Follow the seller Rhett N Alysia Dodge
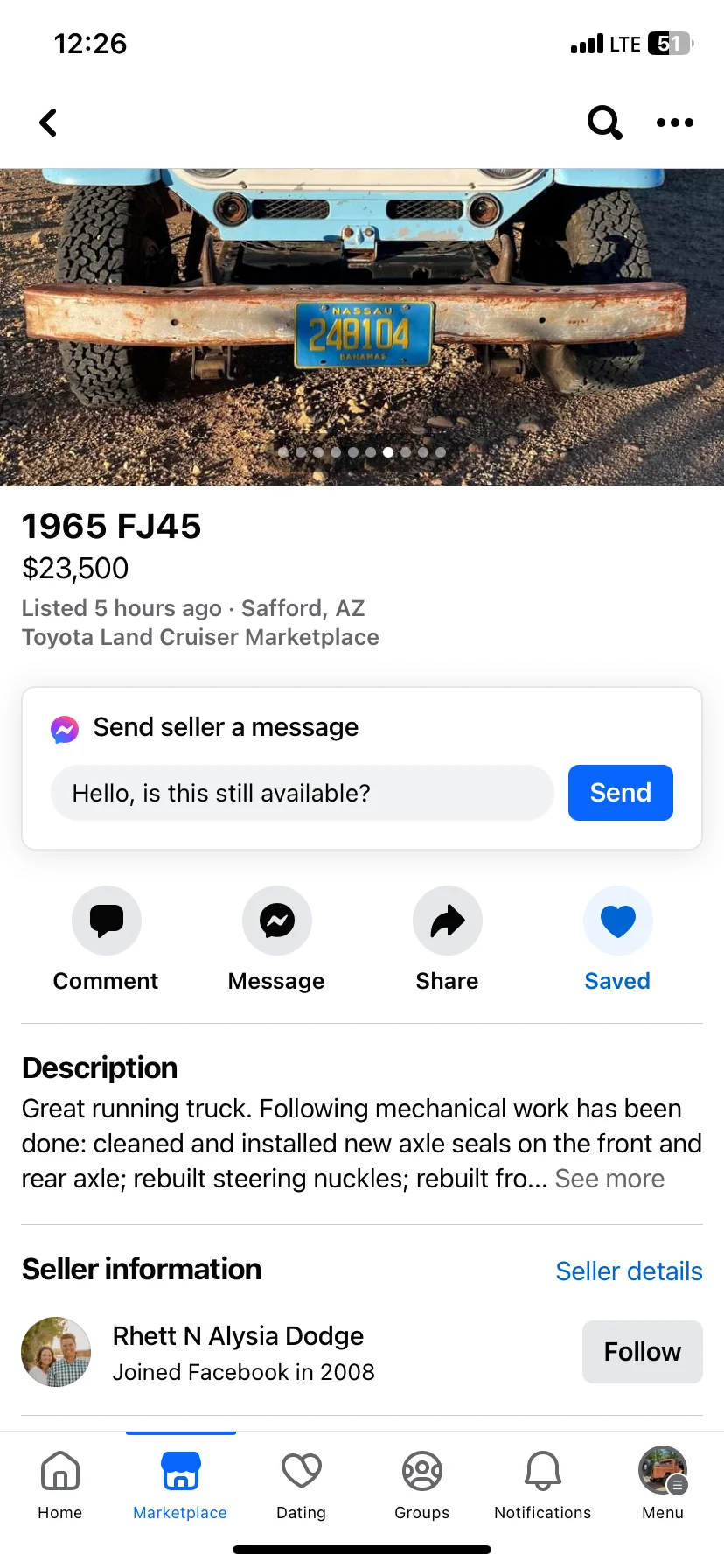The width and height of the screenshot is (724, 1568). point(642,1352)
